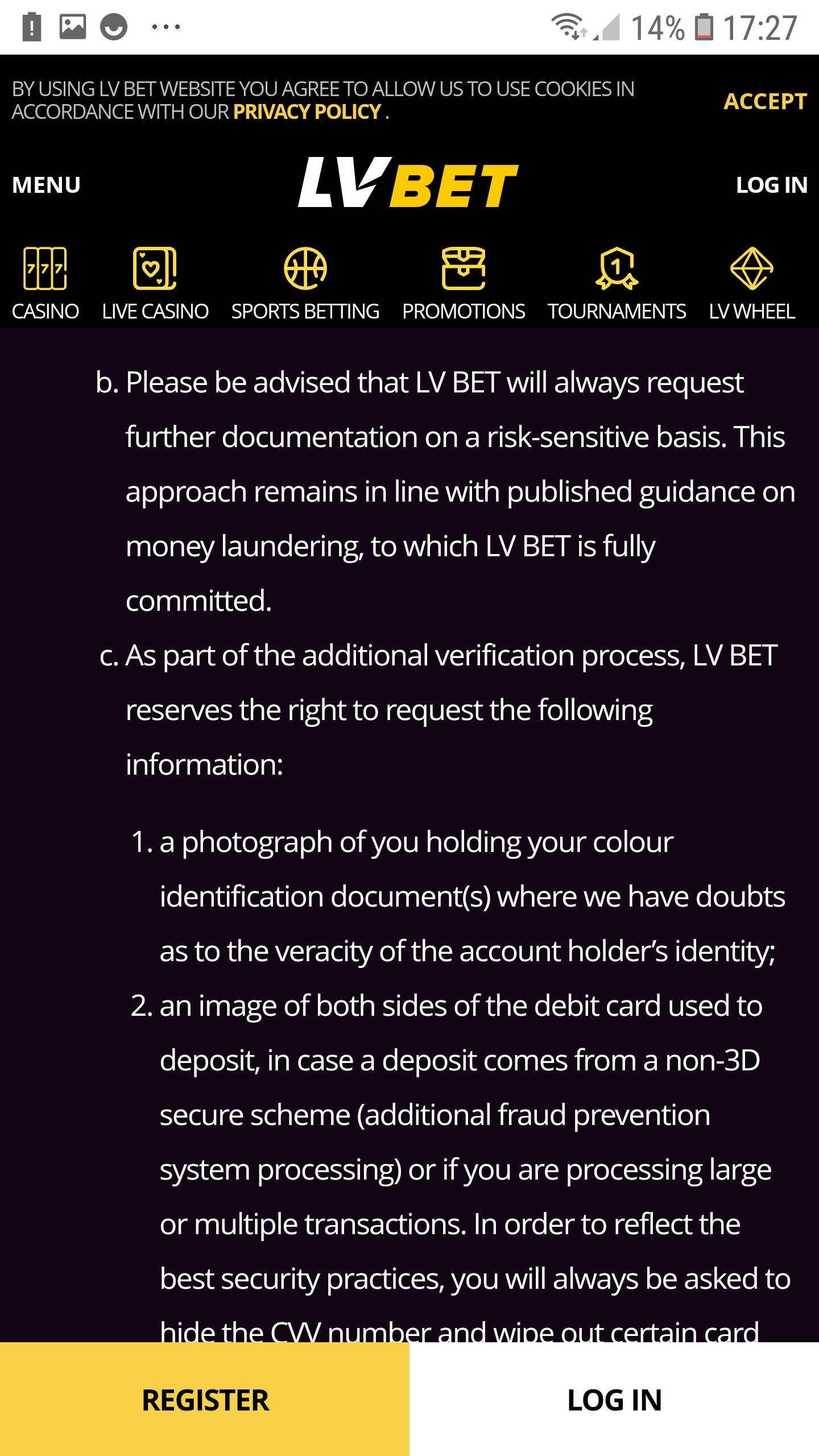This screenshot has width=819, height=1456.
Task: Accept the cookie notice
Action: pyautogui.click(x=765, y=101)
